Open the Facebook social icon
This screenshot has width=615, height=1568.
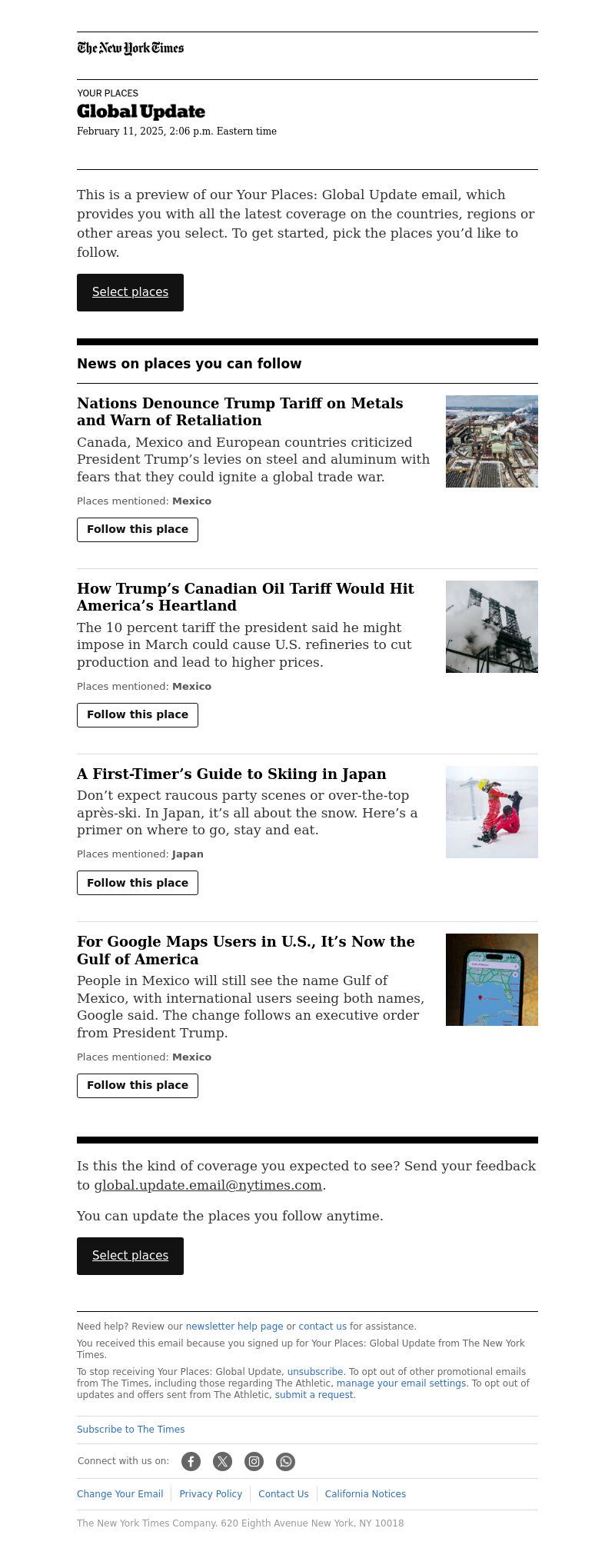click(191, 1461)
